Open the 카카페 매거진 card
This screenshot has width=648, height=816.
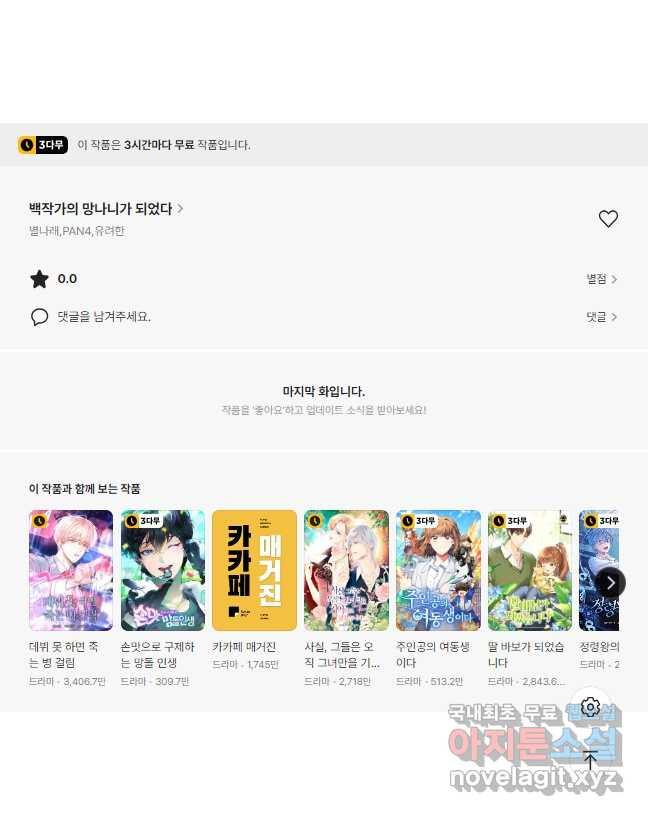click(254, 570)
